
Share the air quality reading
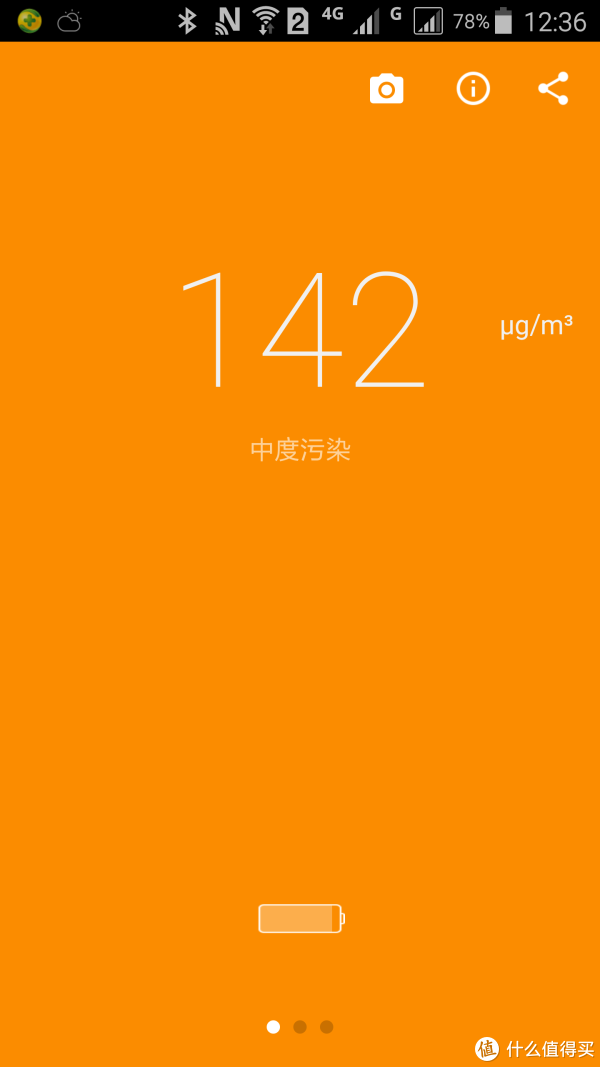point(553,89)
